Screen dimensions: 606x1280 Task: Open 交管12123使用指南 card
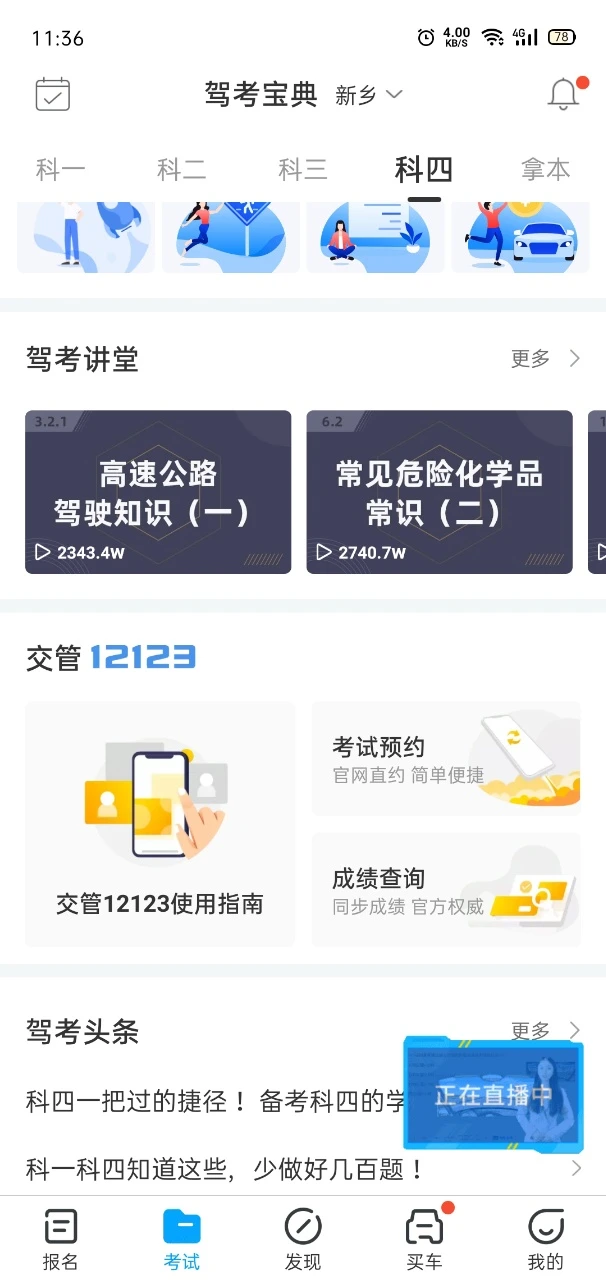pyautogui.click(x=160, y=823)
